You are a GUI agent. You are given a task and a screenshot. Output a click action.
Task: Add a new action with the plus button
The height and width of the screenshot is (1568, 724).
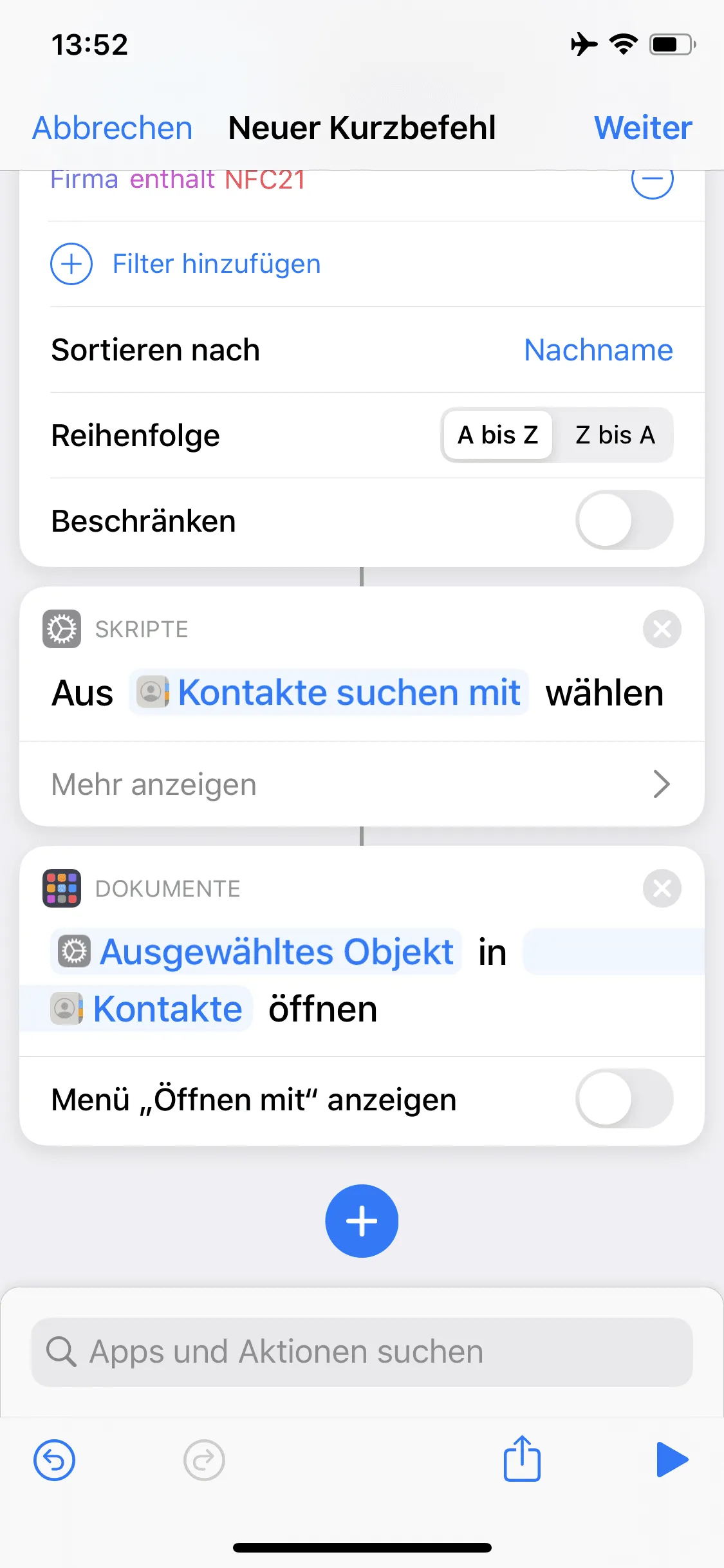[362, 1220]
